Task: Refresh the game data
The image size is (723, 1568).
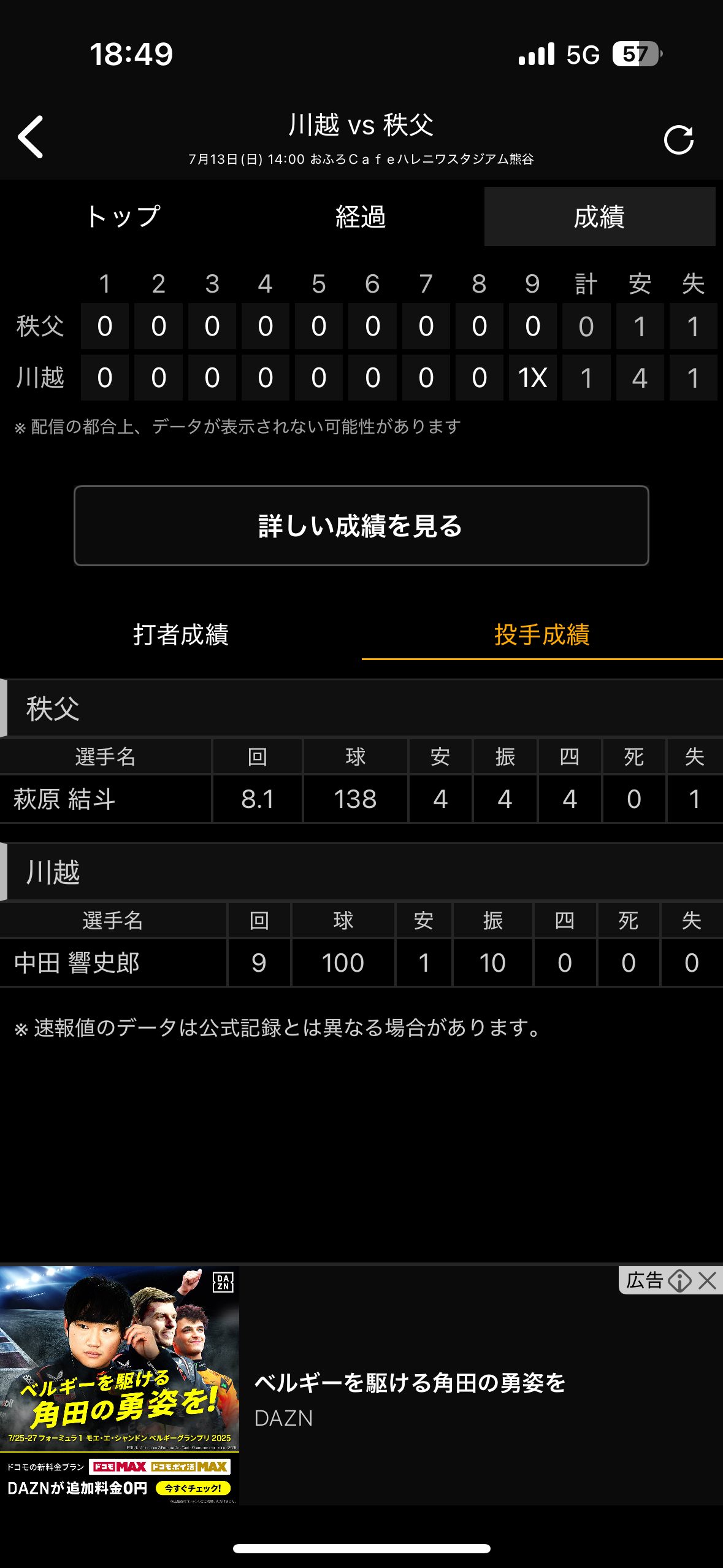Action: tap(678, 140)
